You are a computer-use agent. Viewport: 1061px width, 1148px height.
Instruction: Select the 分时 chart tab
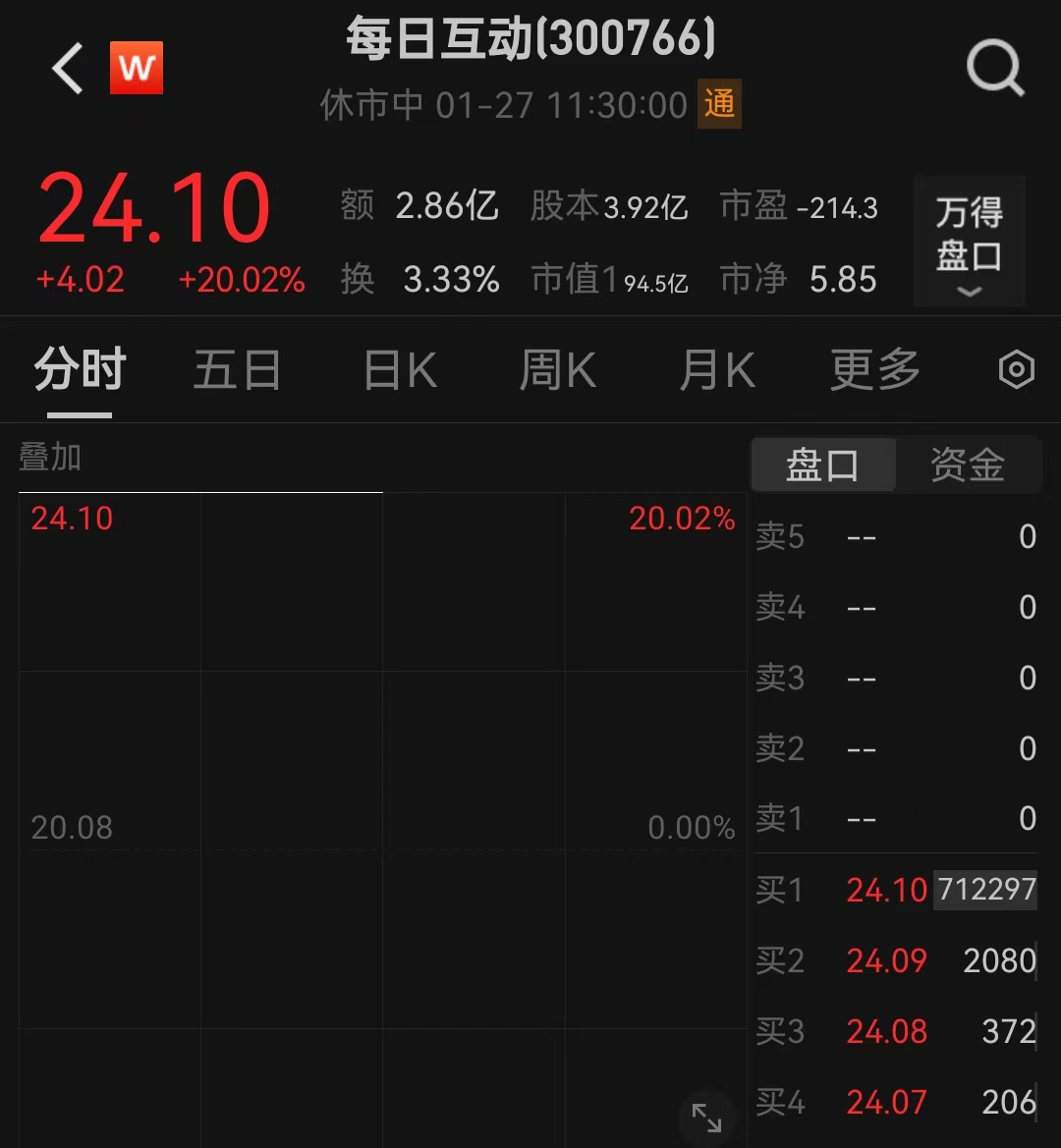pos(81,371)
